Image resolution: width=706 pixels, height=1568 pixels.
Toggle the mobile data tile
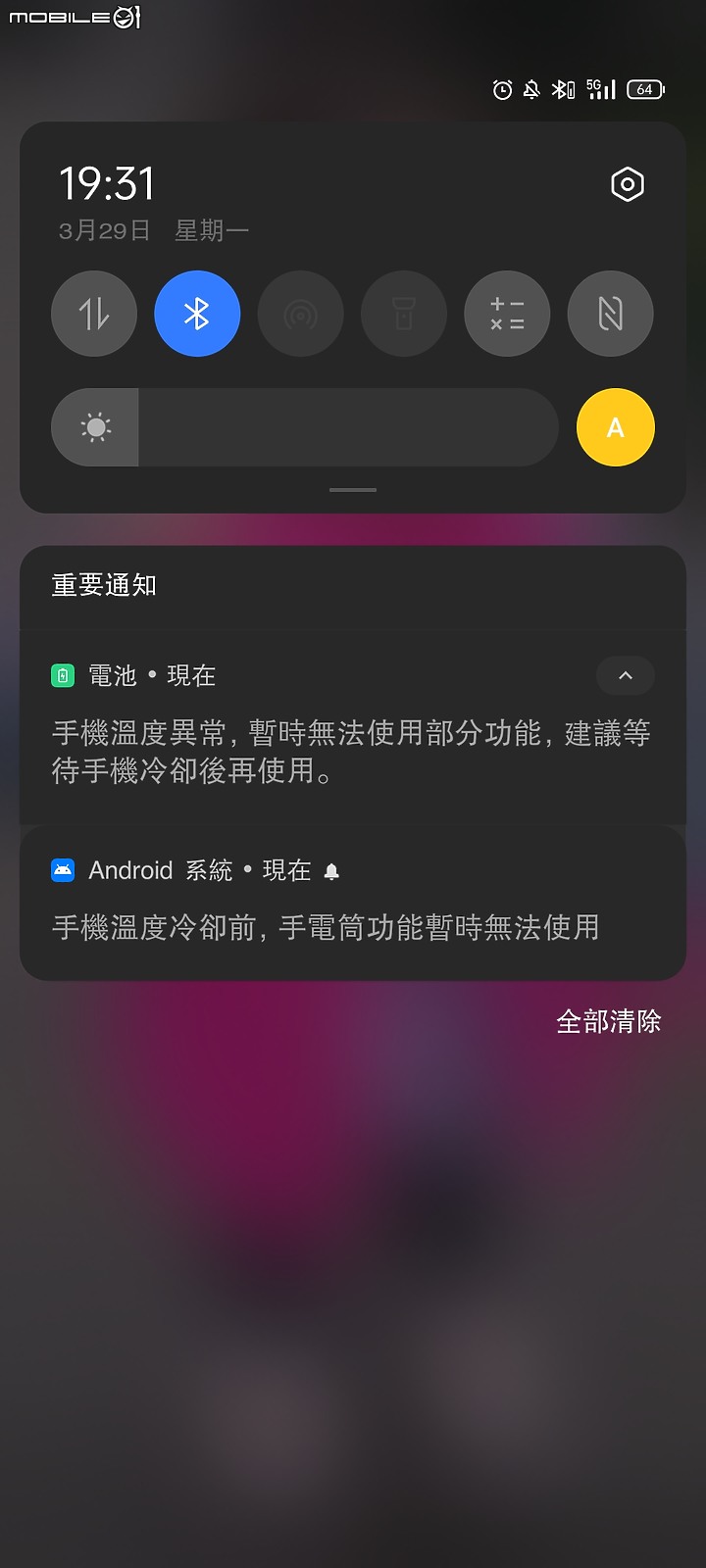[x=94, y=314]
